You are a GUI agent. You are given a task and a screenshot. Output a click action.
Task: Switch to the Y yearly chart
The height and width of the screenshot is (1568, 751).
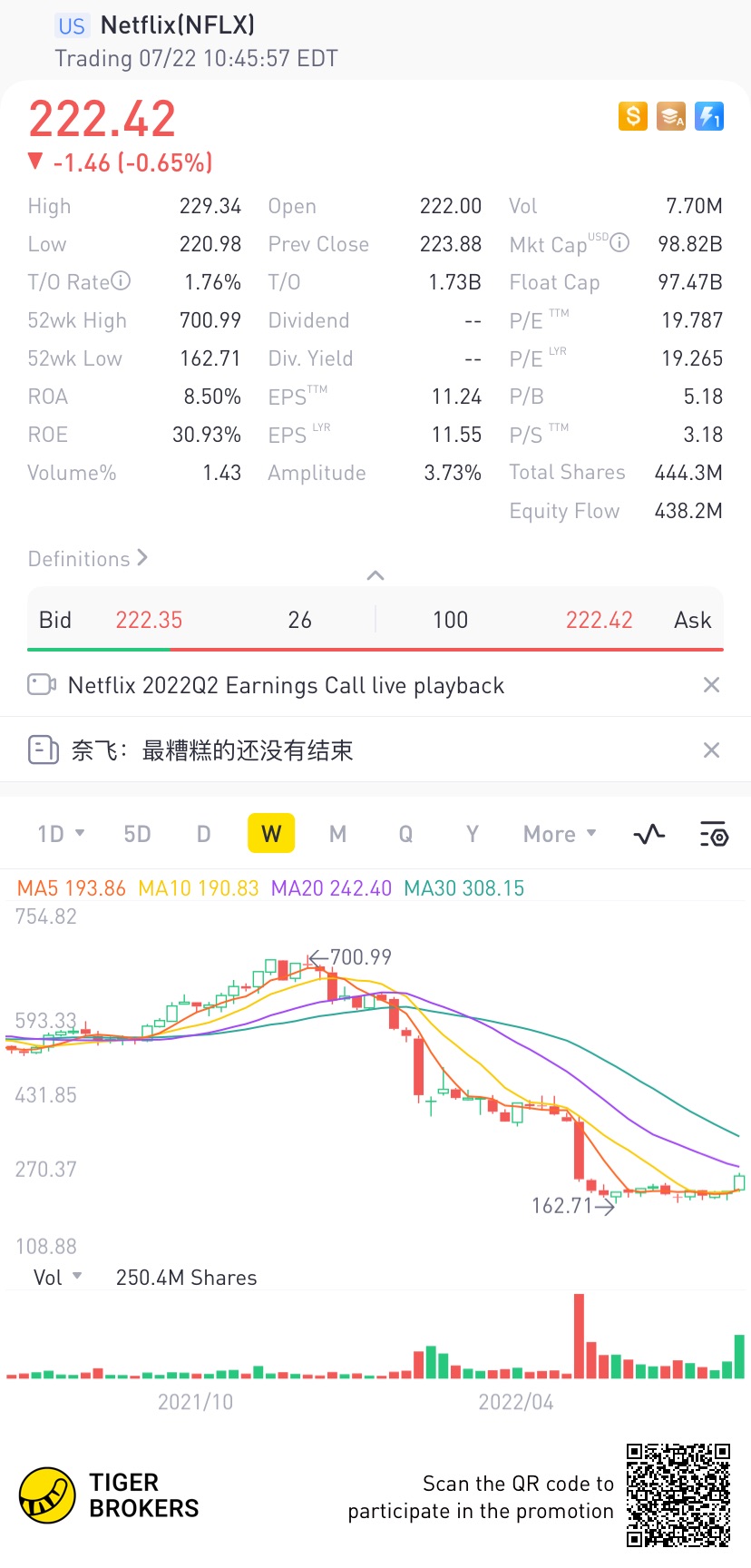(x=472, y=834)
